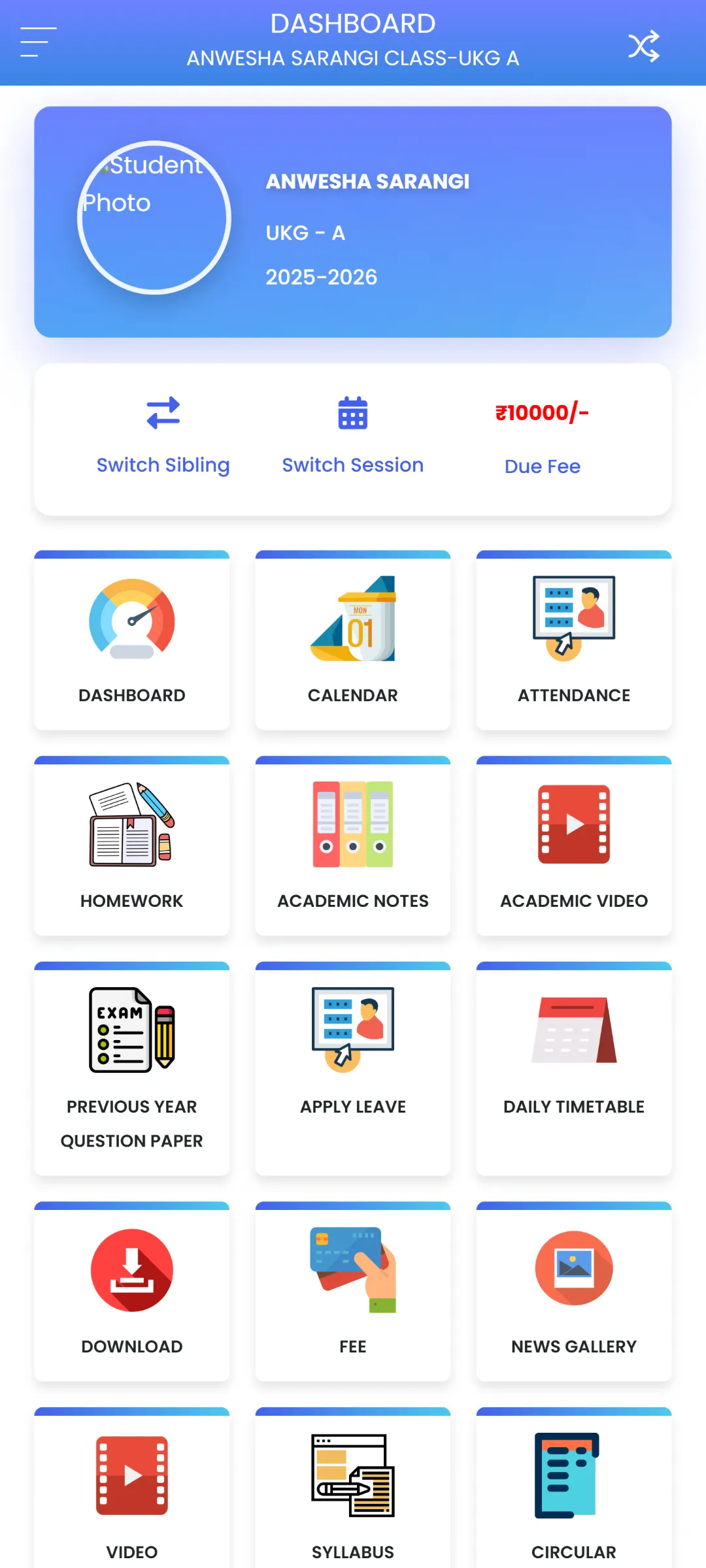Open the Calendar tile
The width and height of the screenshot is (706, 1568).
[353, 640]
